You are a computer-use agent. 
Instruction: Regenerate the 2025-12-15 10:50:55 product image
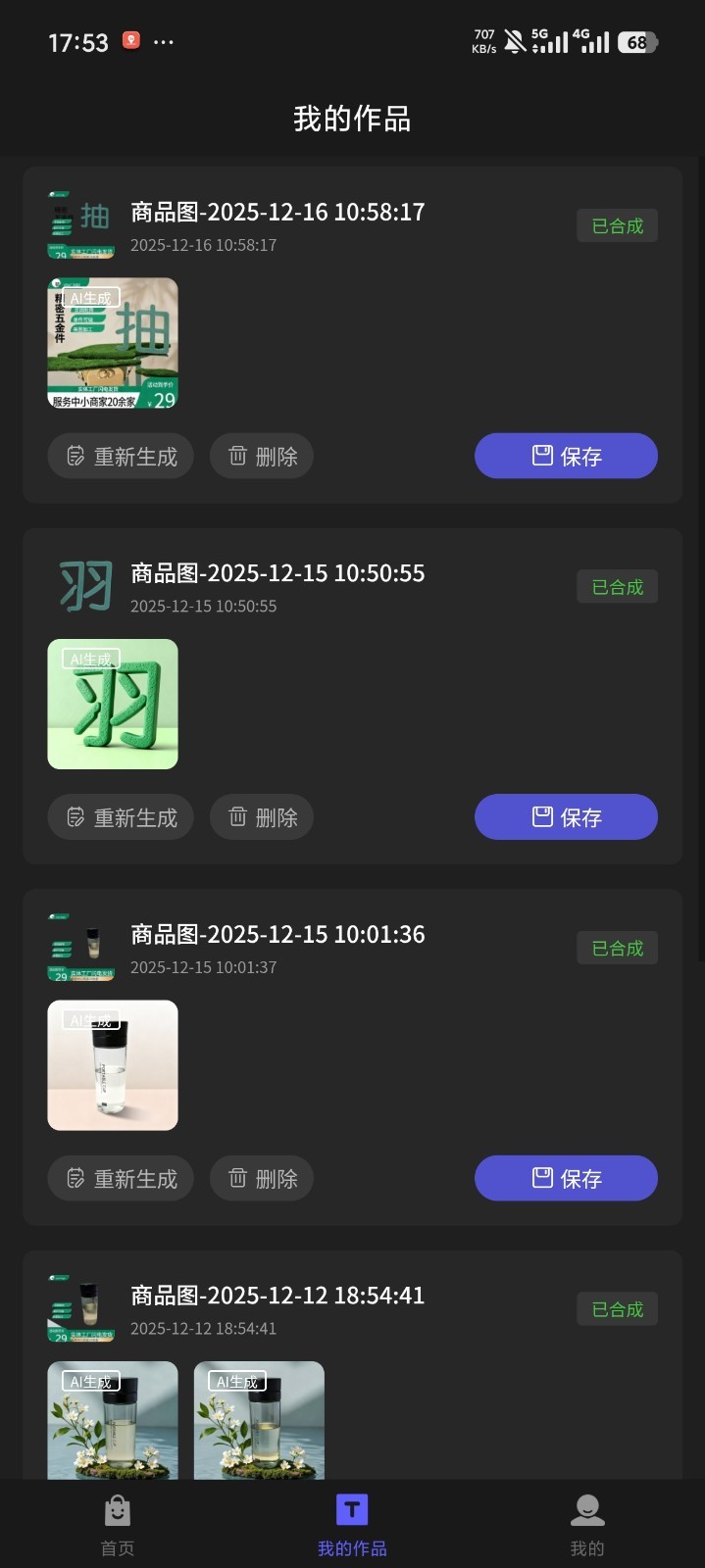(x=121, y=817)
